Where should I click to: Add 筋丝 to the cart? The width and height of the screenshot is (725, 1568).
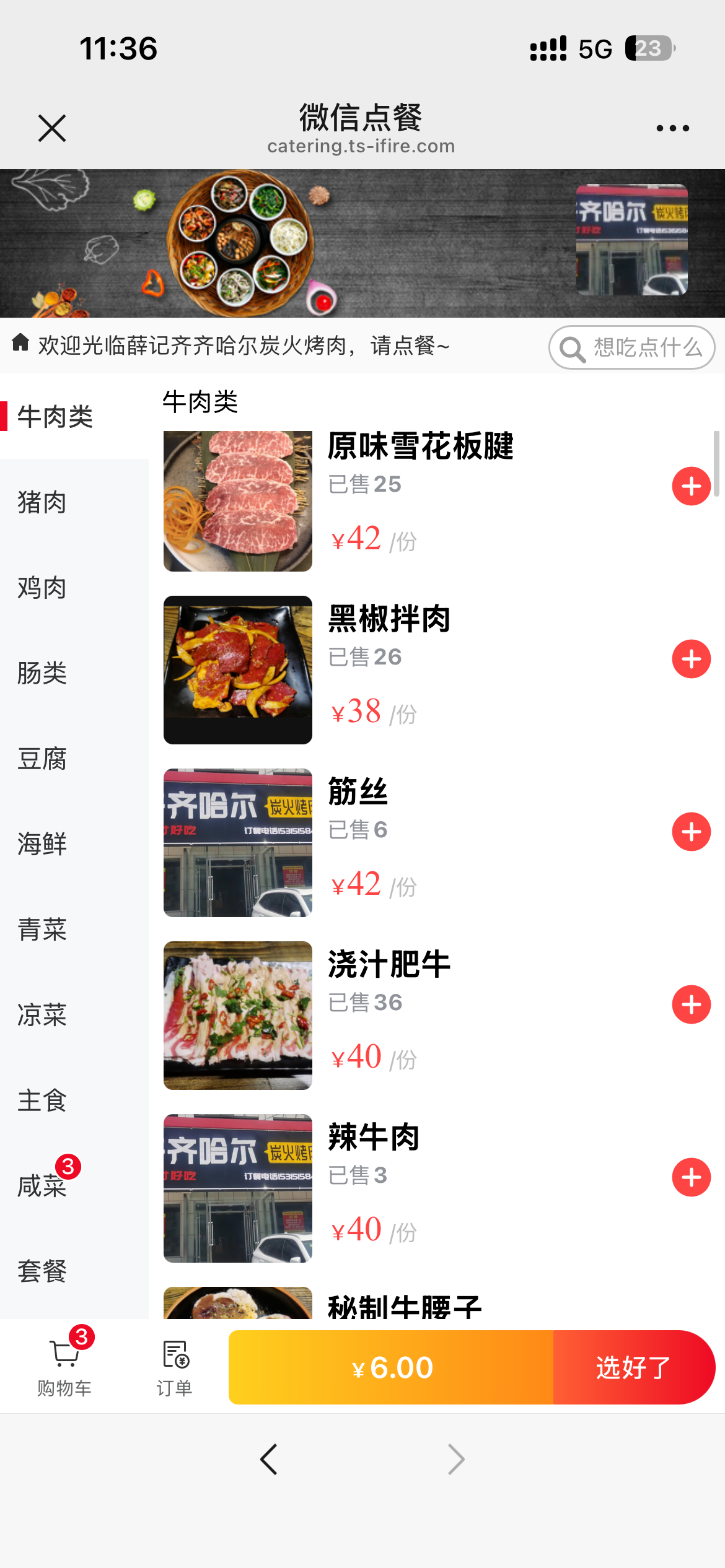click(x=691, y=832)
